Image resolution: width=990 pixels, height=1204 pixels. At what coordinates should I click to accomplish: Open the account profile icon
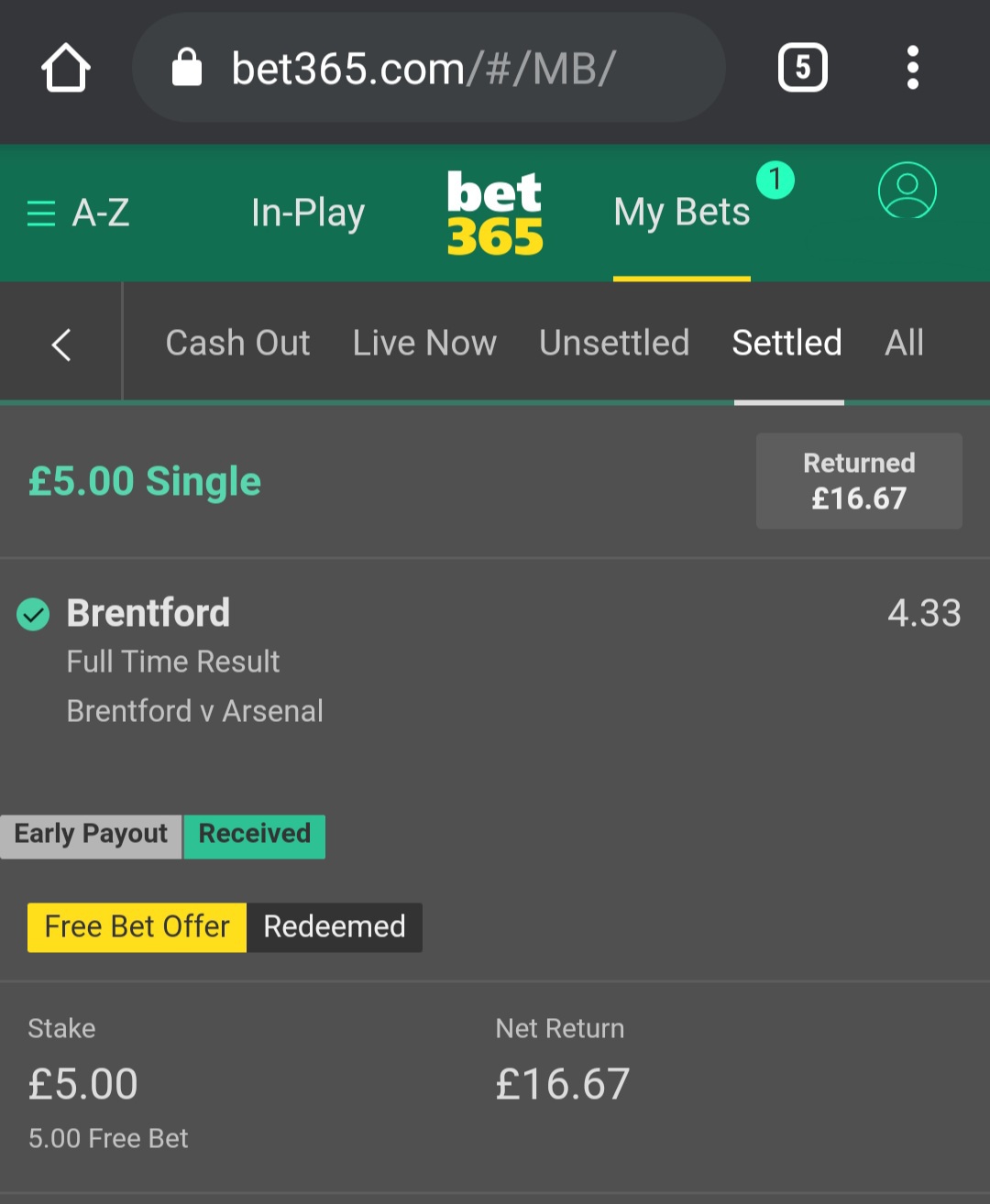coord(907,191)
